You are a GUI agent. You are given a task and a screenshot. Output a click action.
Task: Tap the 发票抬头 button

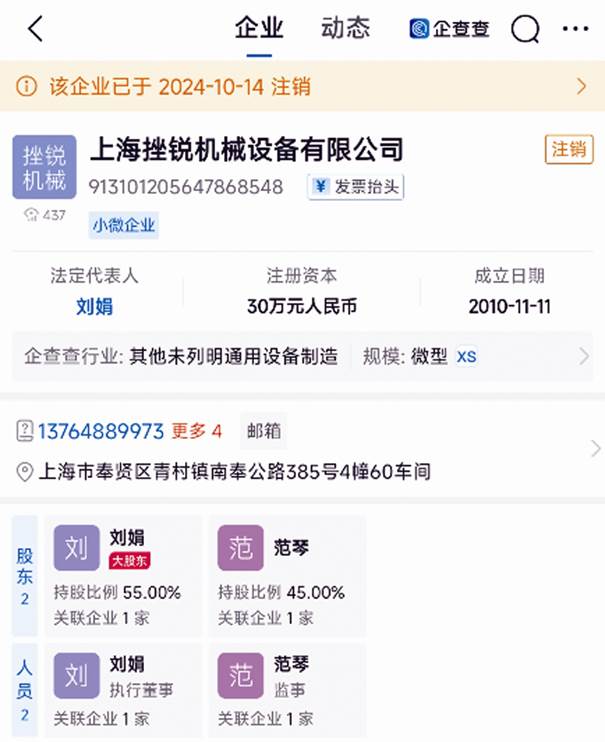point(356,187)
